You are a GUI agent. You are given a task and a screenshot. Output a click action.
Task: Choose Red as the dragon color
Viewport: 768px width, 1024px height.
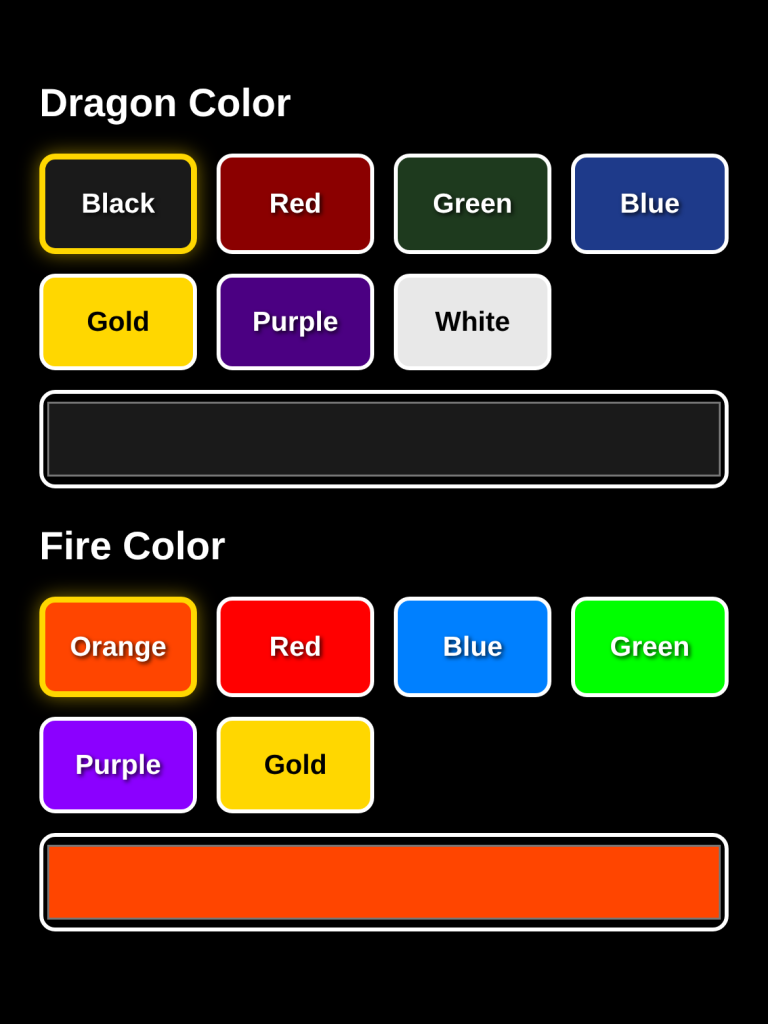[x=295, y=203]
